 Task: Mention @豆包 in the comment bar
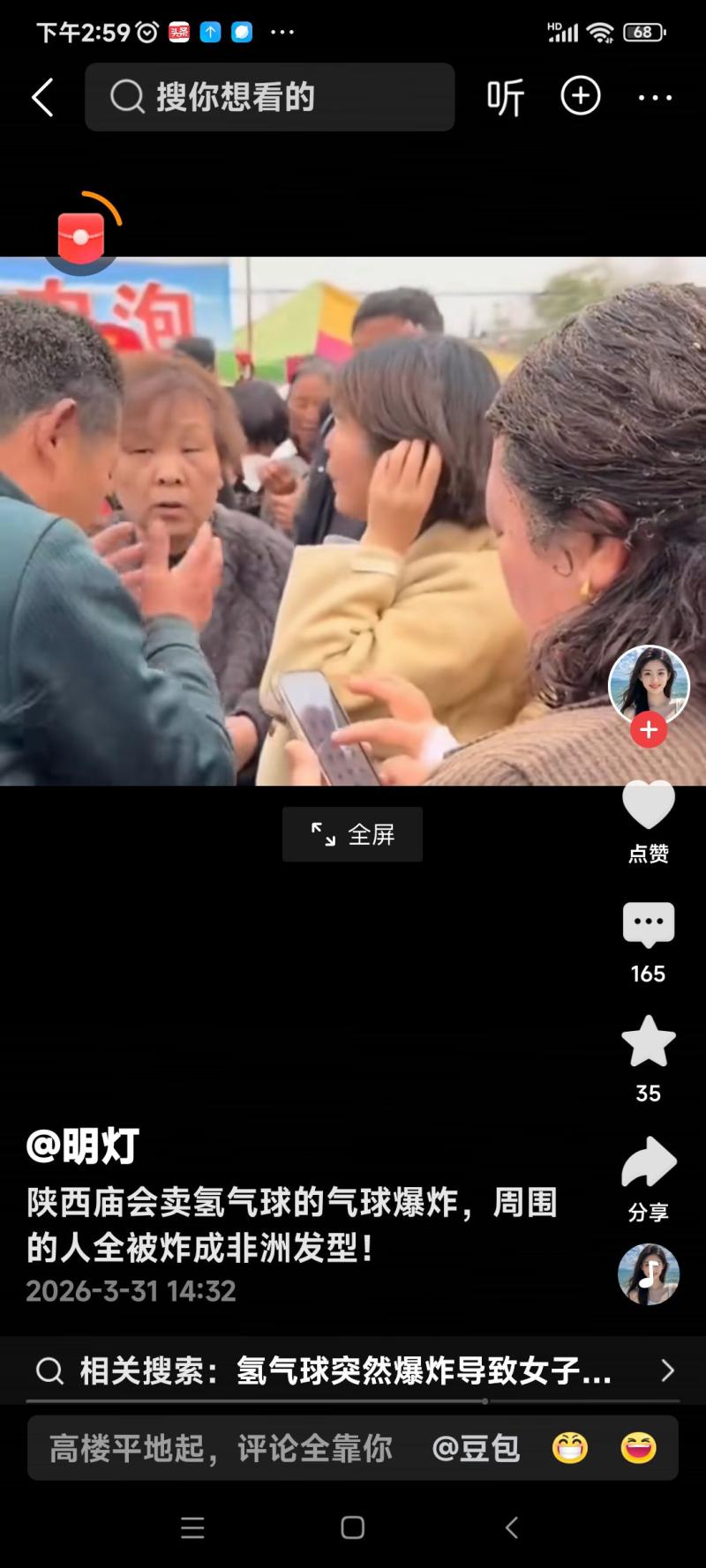[x=476, y=1448]
